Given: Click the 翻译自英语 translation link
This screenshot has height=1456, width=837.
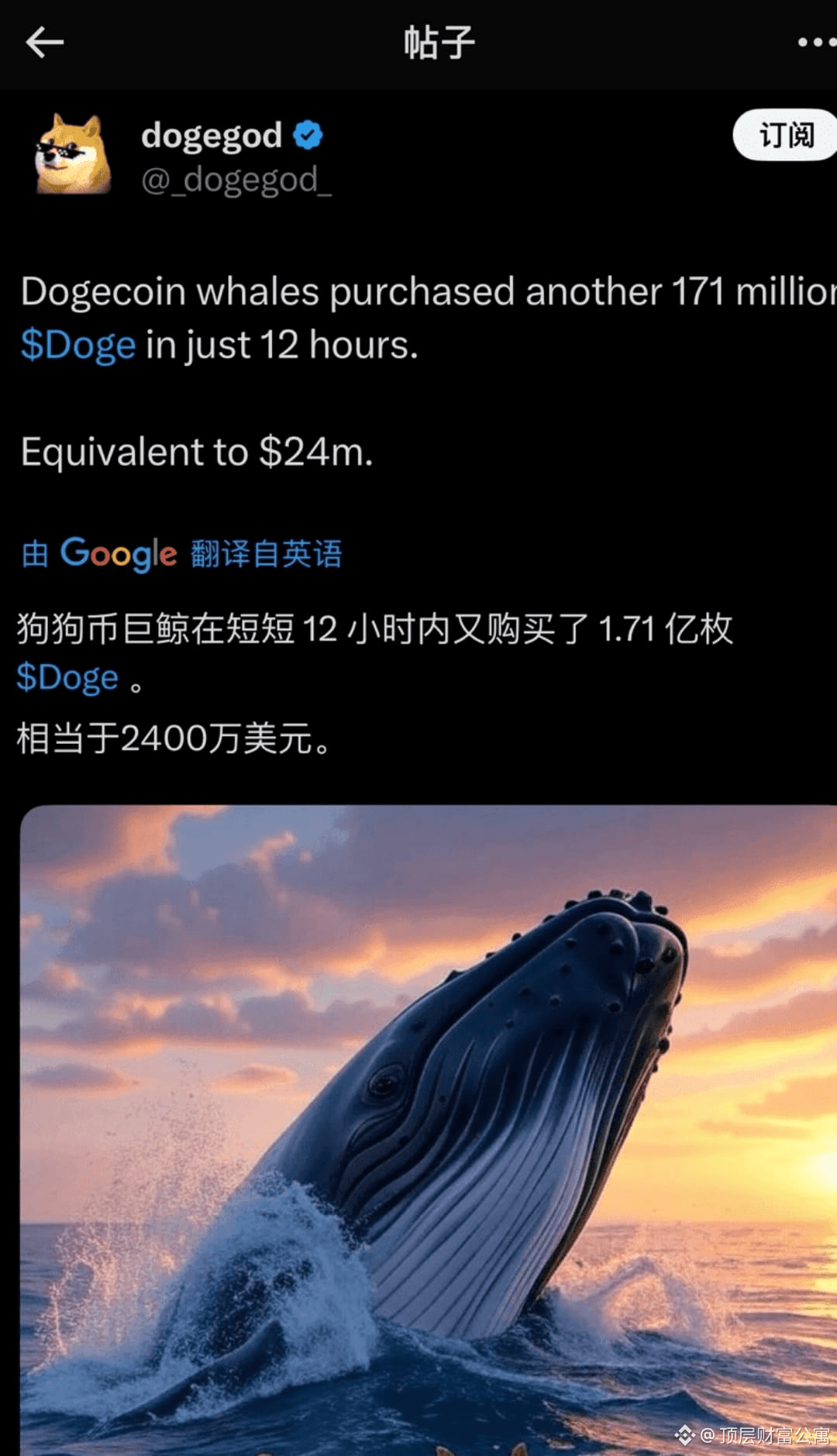Looking at the screenshot, I should point(266,554).
